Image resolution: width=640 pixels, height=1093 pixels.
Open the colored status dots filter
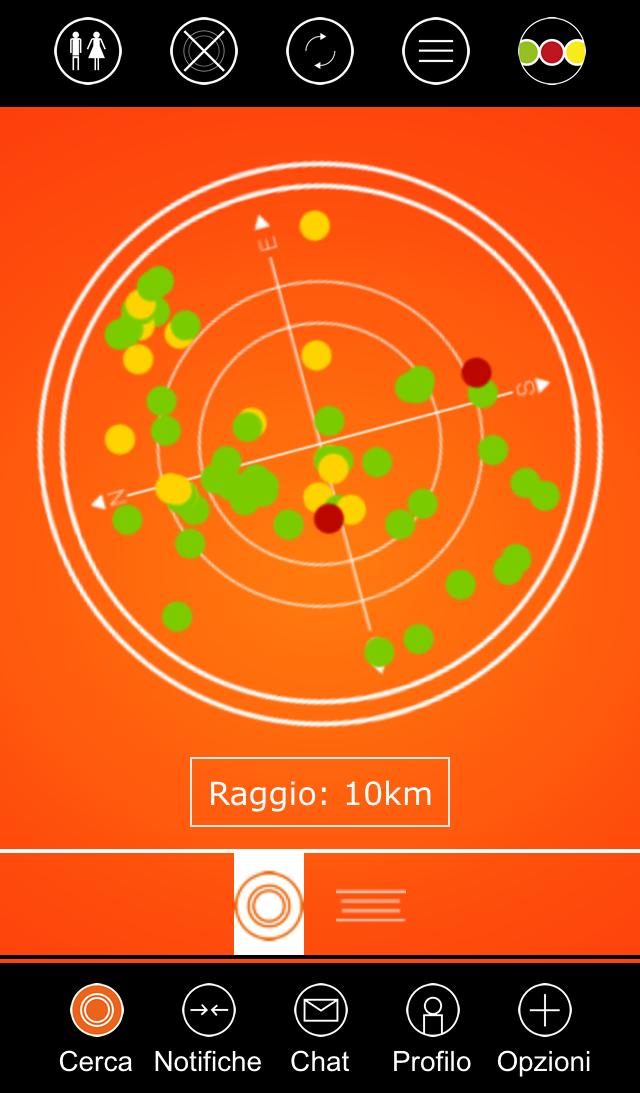point(552,51)
